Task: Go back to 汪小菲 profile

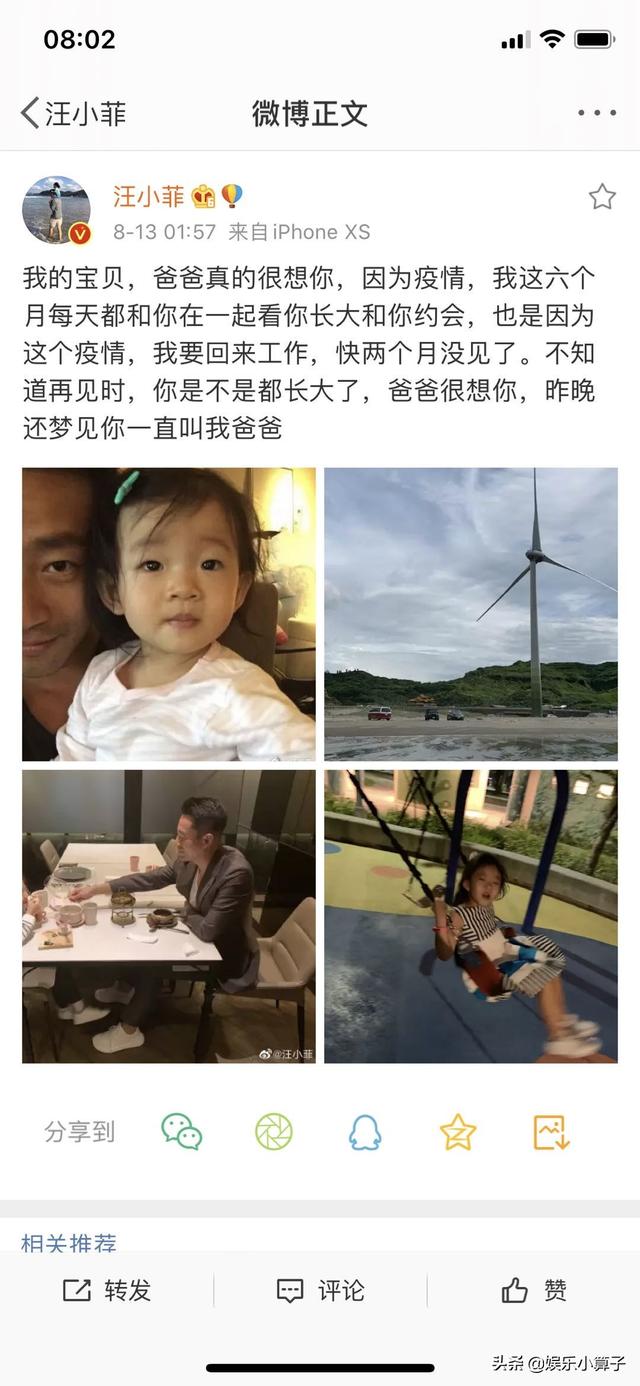Action: 72,113
